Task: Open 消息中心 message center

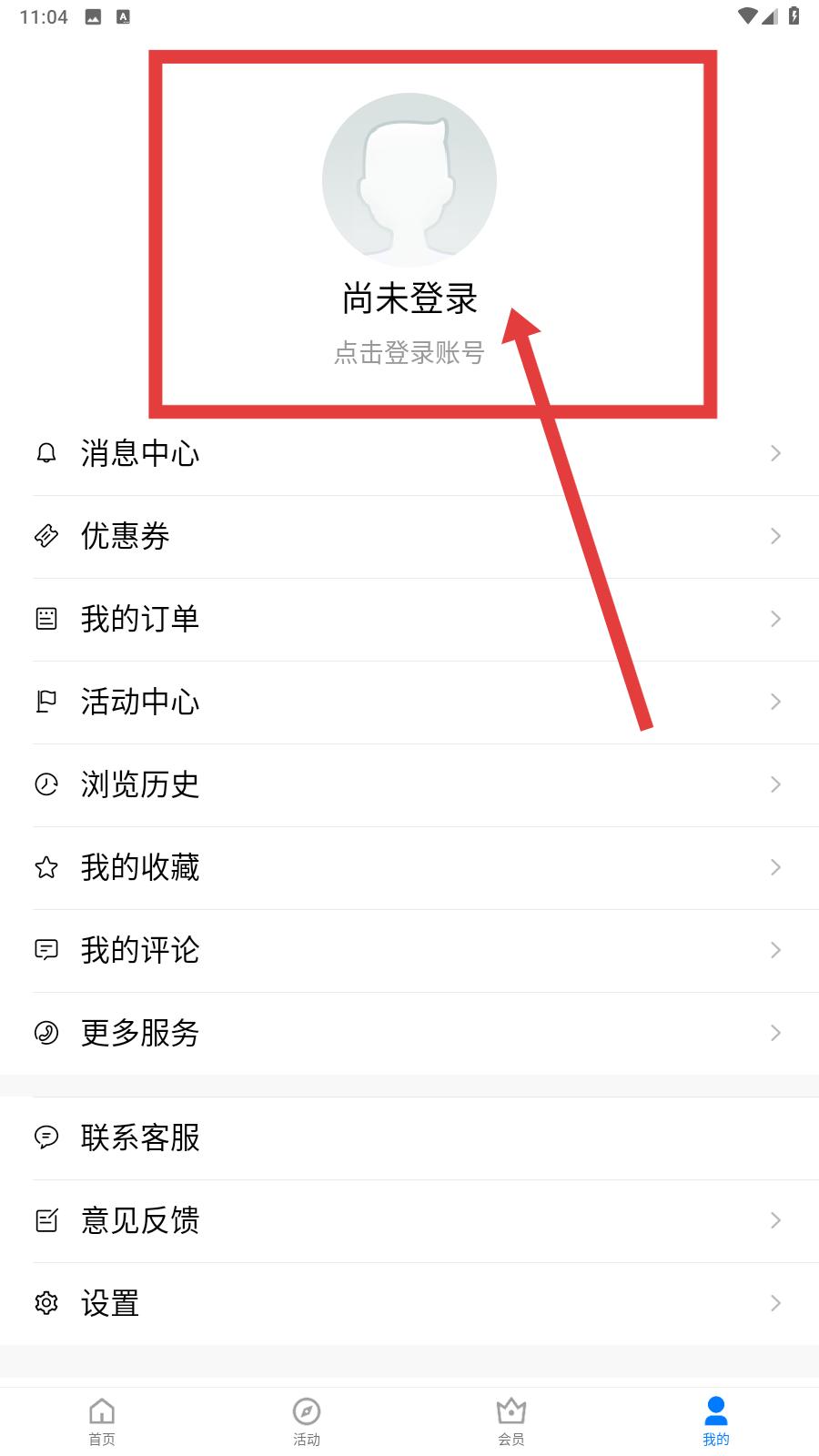Action: click(409, 453)
